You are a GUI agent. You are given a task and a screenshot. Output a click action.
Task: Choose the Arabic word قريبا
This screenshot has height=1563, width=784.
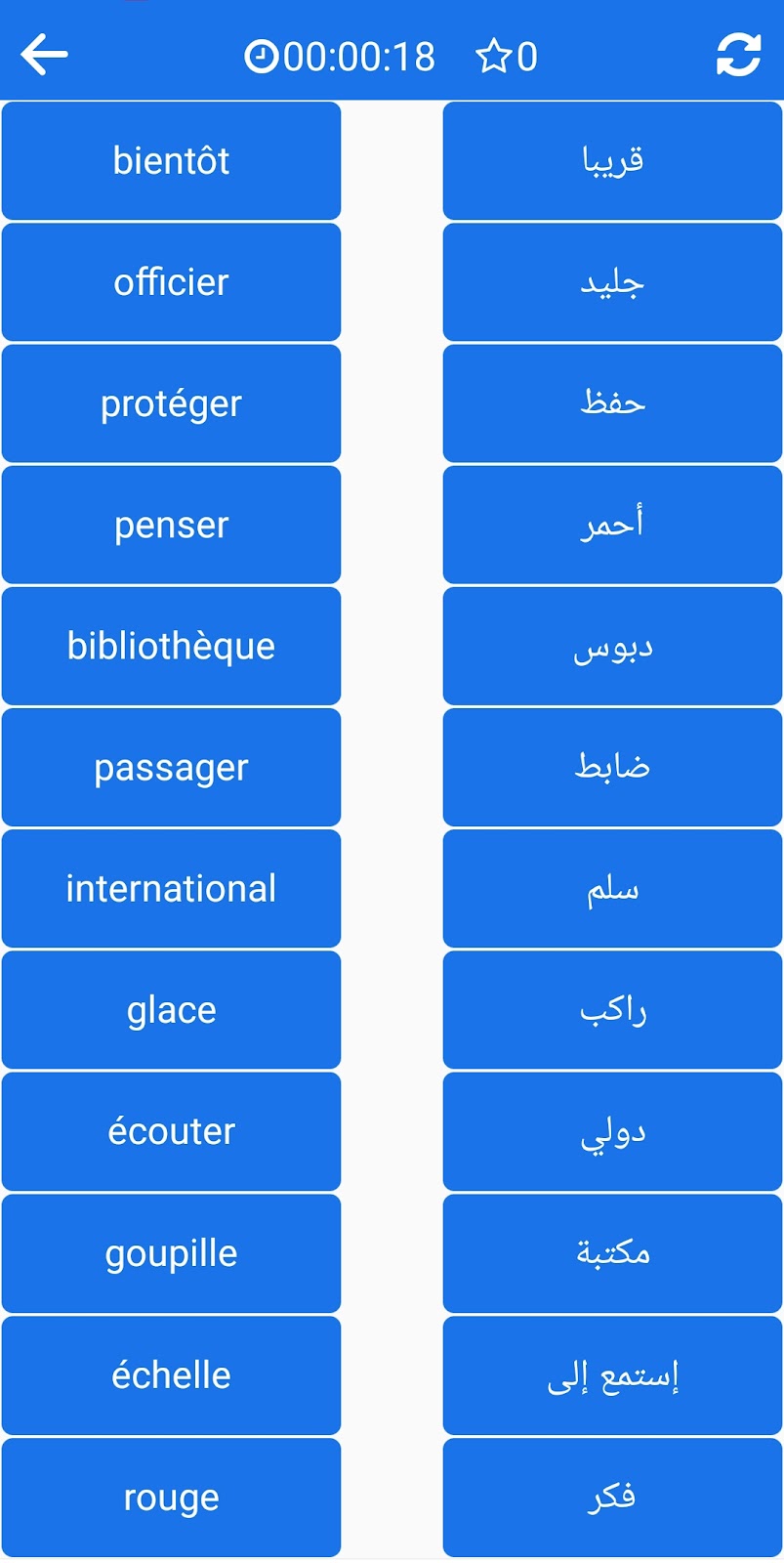coord(612,161)
